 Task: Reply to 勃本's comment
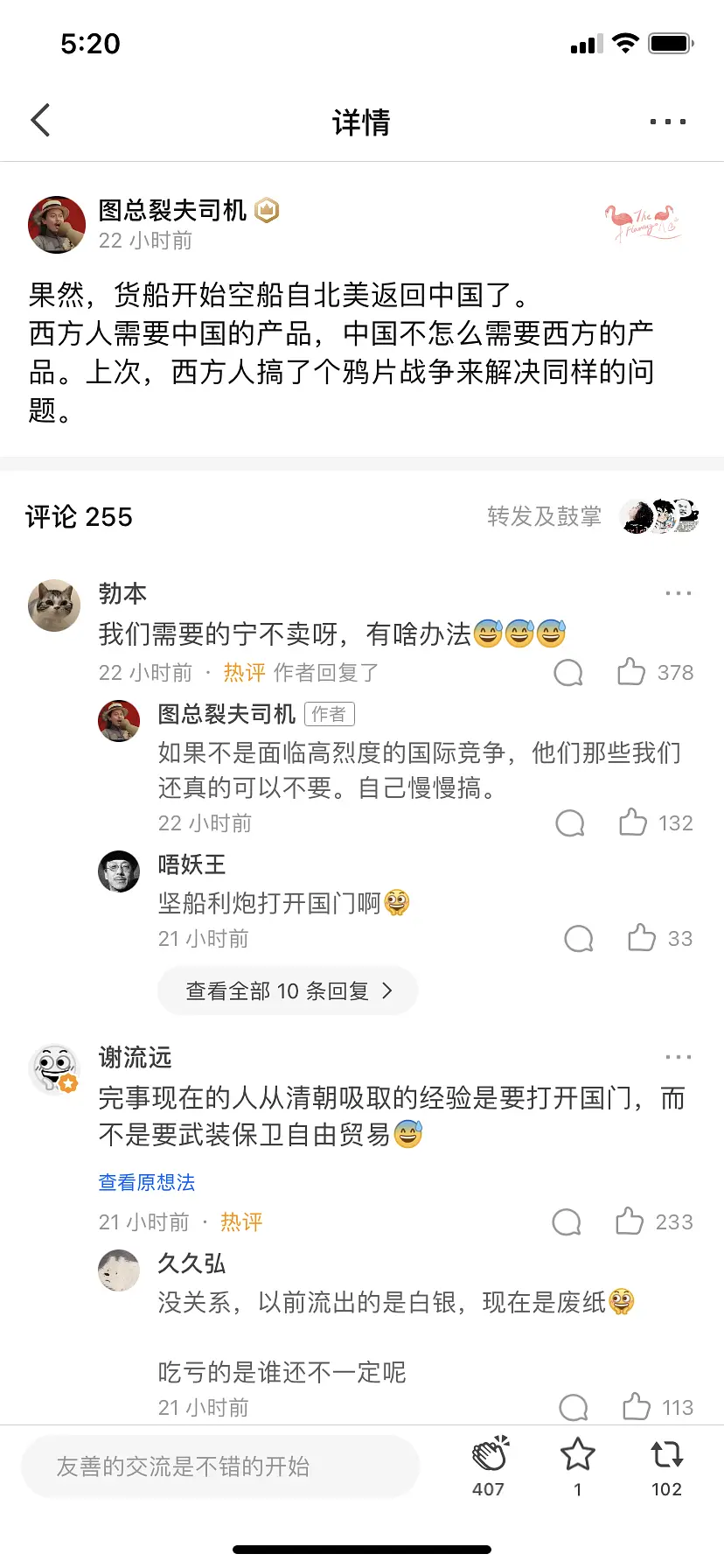pos(568,672)
